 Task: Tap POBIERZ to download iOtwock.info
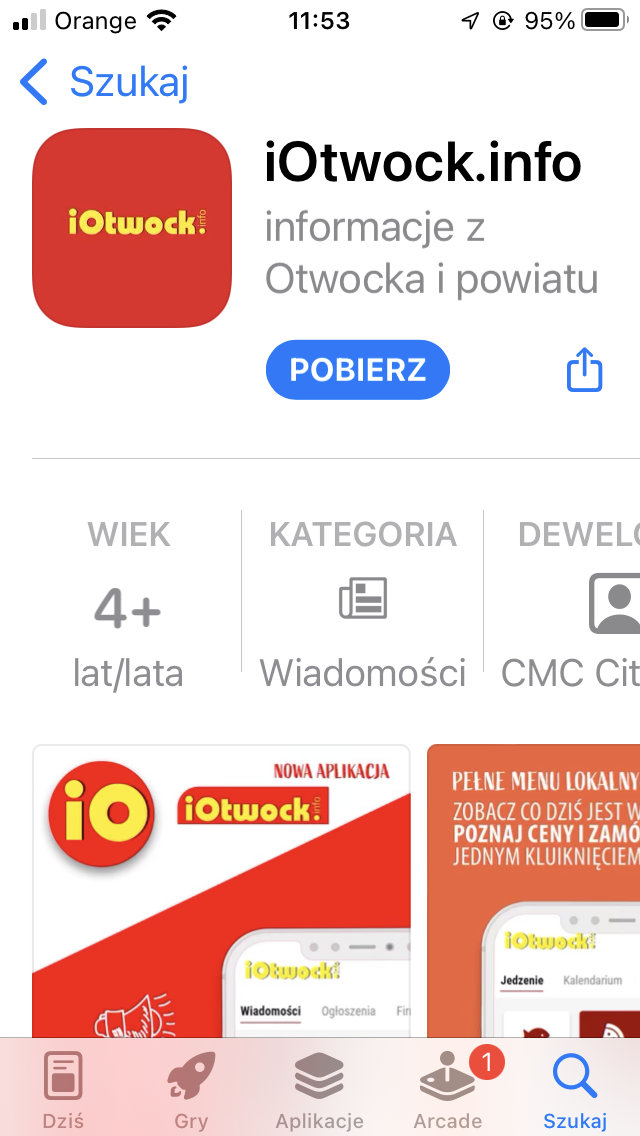tap(357, 370)
